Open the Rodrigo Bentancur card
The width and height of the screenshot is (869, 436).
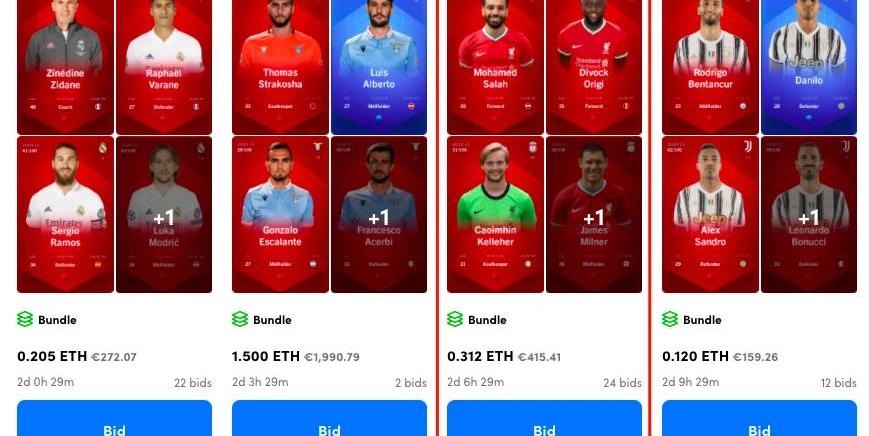pyautogui.click(x=710, y=65)
